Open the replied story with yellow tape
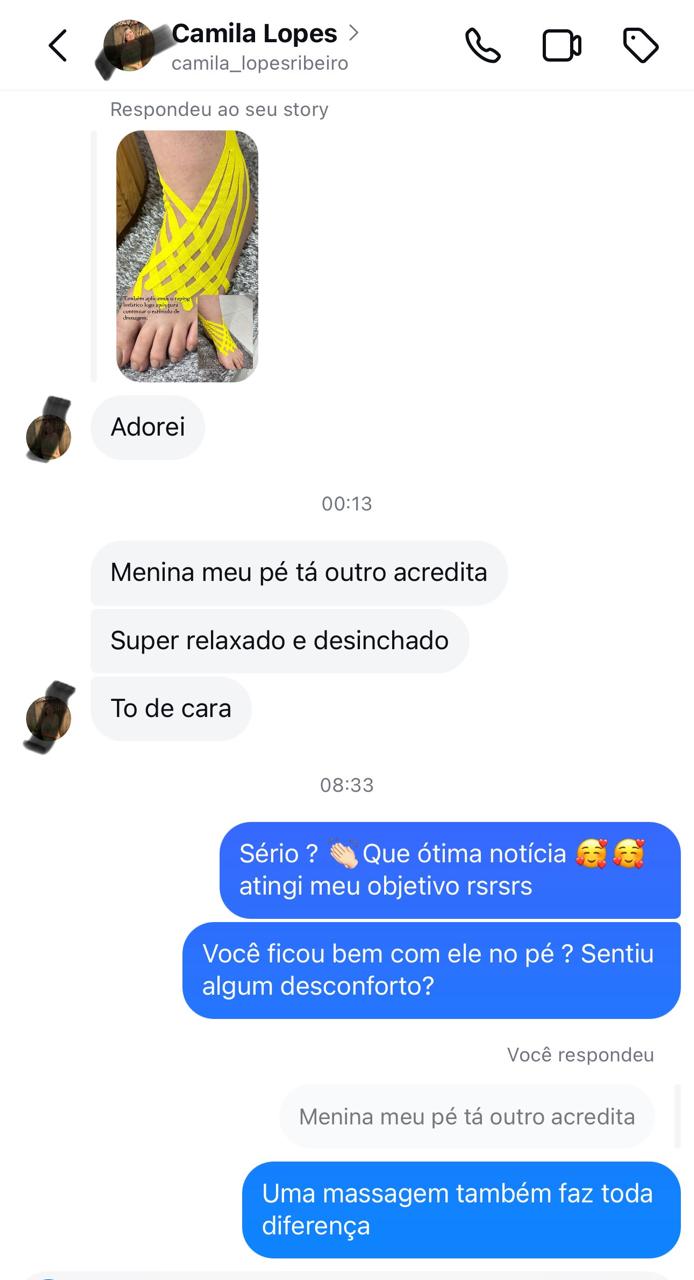The width and height of the screenshot is (694, 1280). 187,256
